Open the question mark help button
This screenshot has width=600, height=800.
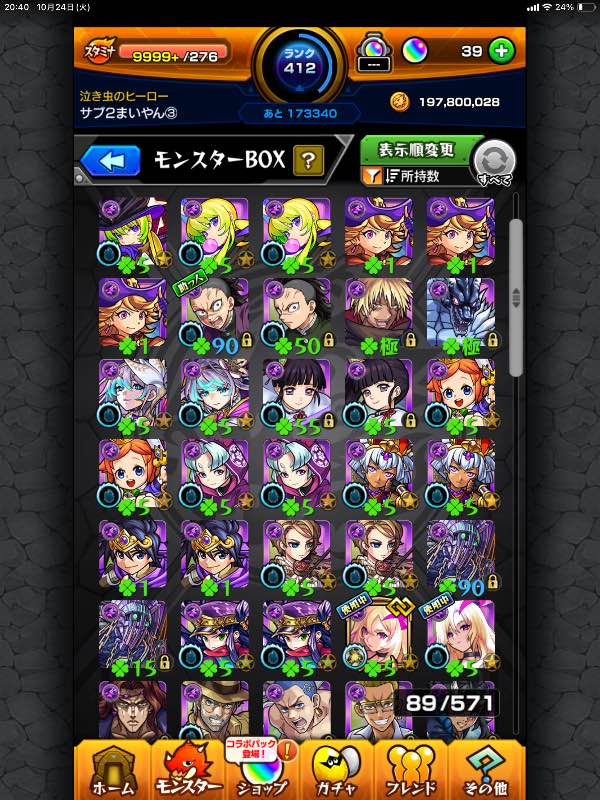tap(308, 160)
